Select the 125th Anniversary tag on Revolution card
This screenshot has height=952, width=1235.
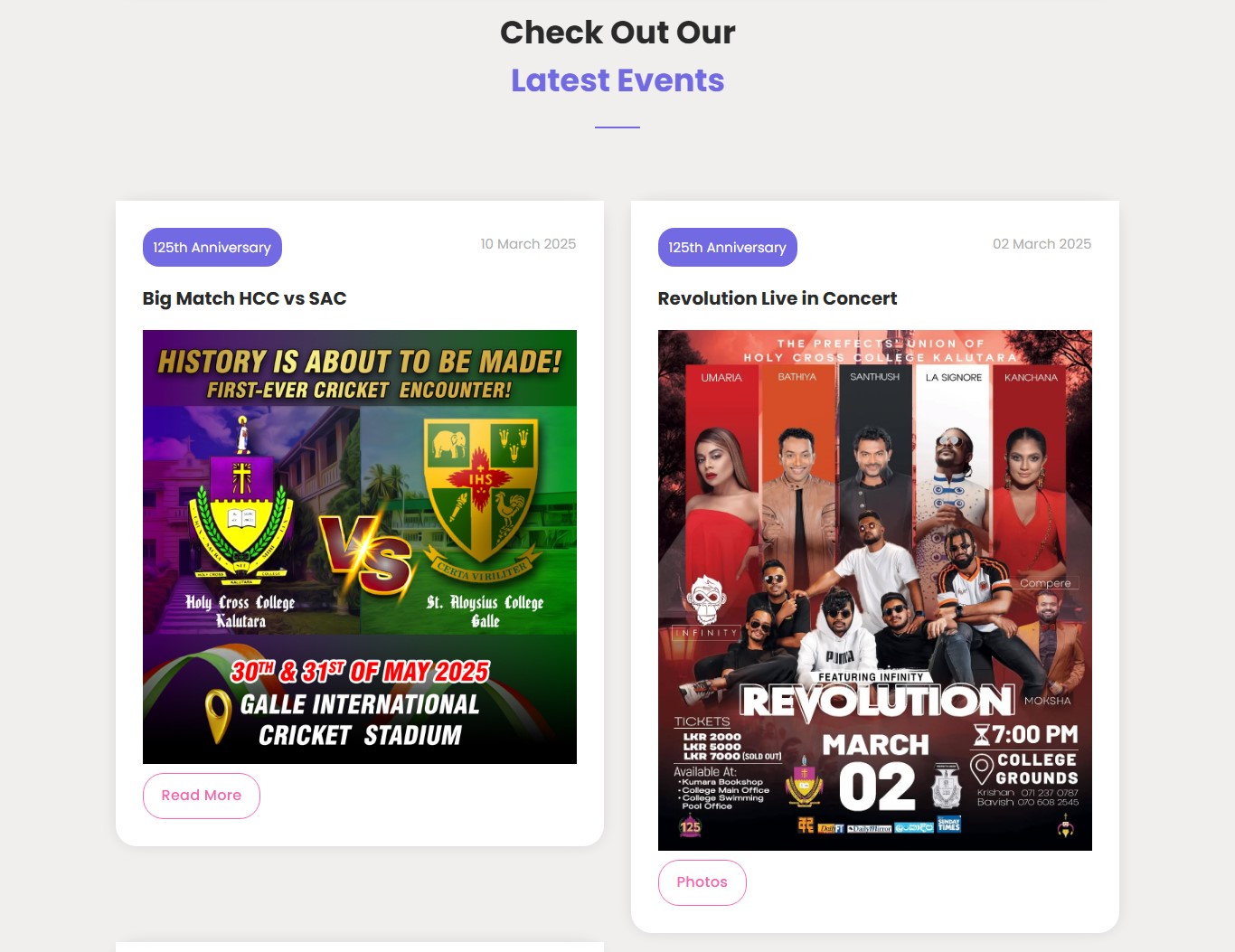point(727,248)
